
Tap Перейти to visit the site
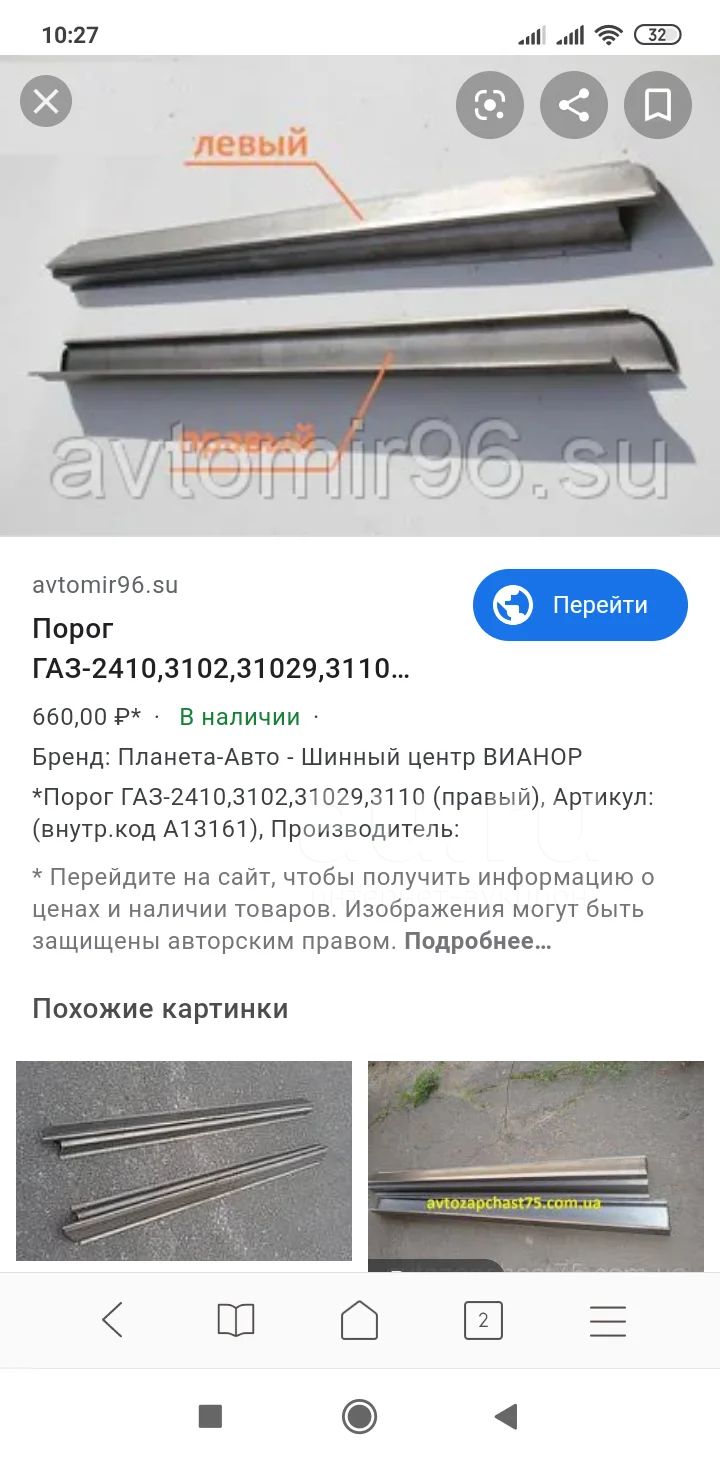tap(580, 605)
